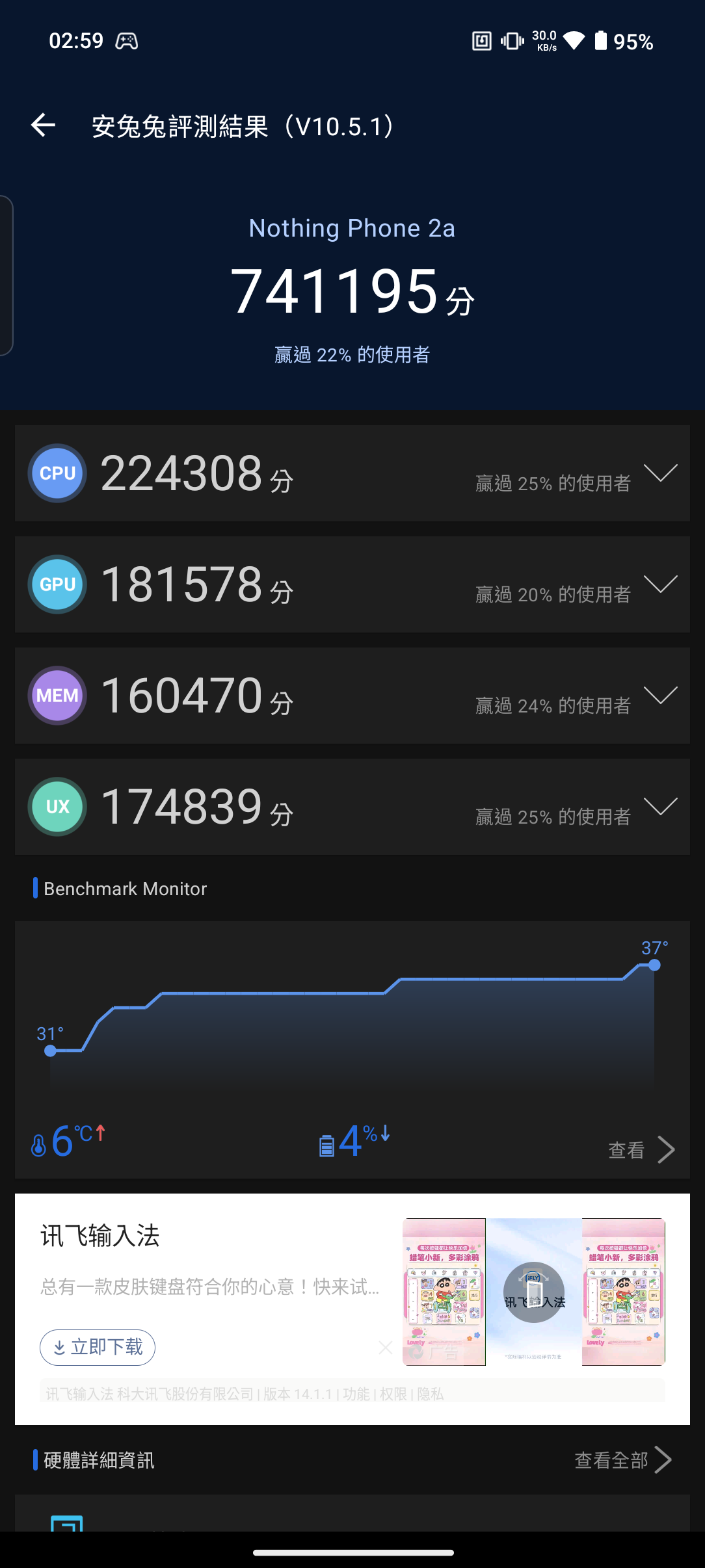Dismiss the 讯飞输入法 ad with X
The width and height of the screenshot is (705, 1568).
click(x=385, y=1348)
